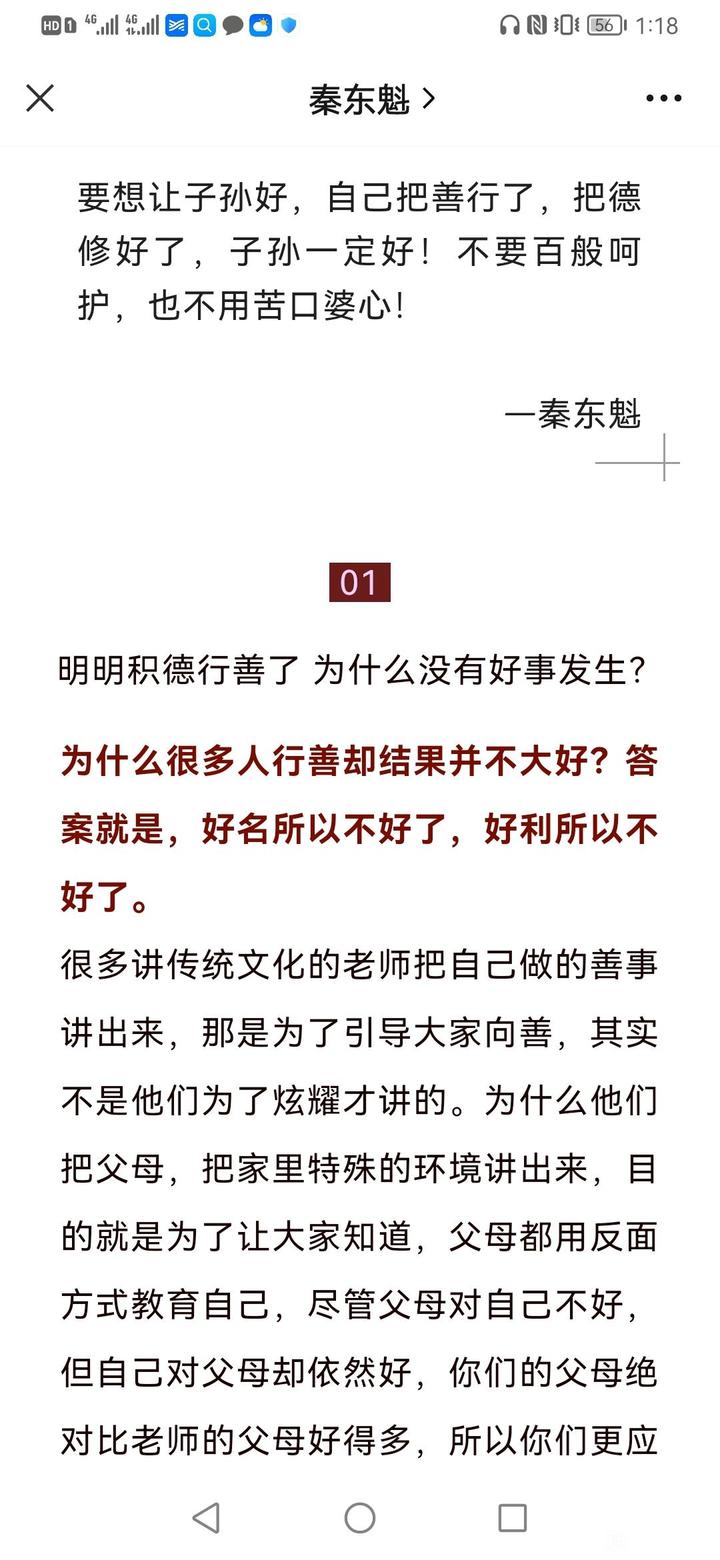Tap the recent apps square navigation button
Image resolution: width=720 pixels, height=1560 pixels.
[x=512, y=1518]
